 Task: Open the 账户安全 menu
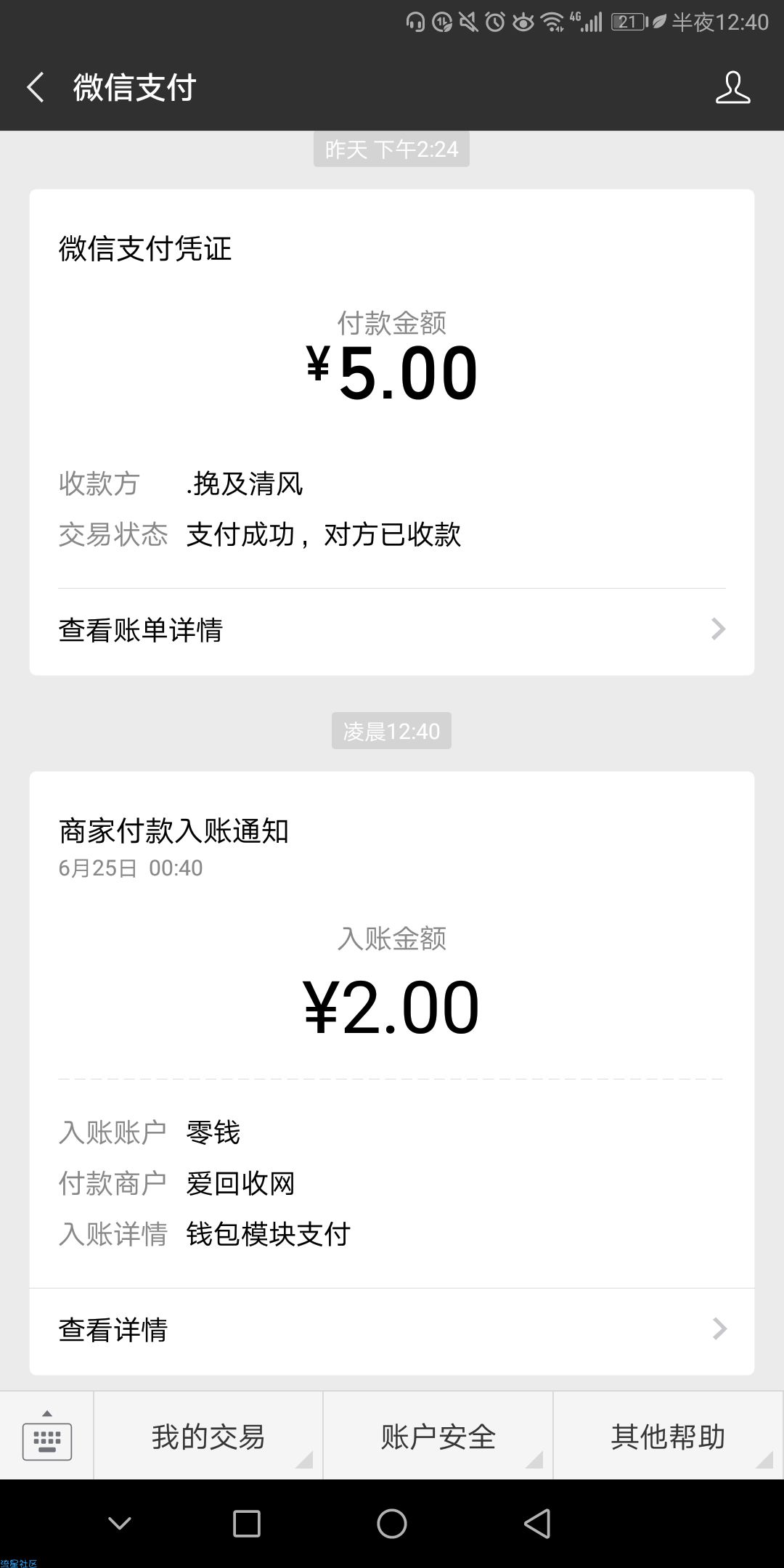438,1437
